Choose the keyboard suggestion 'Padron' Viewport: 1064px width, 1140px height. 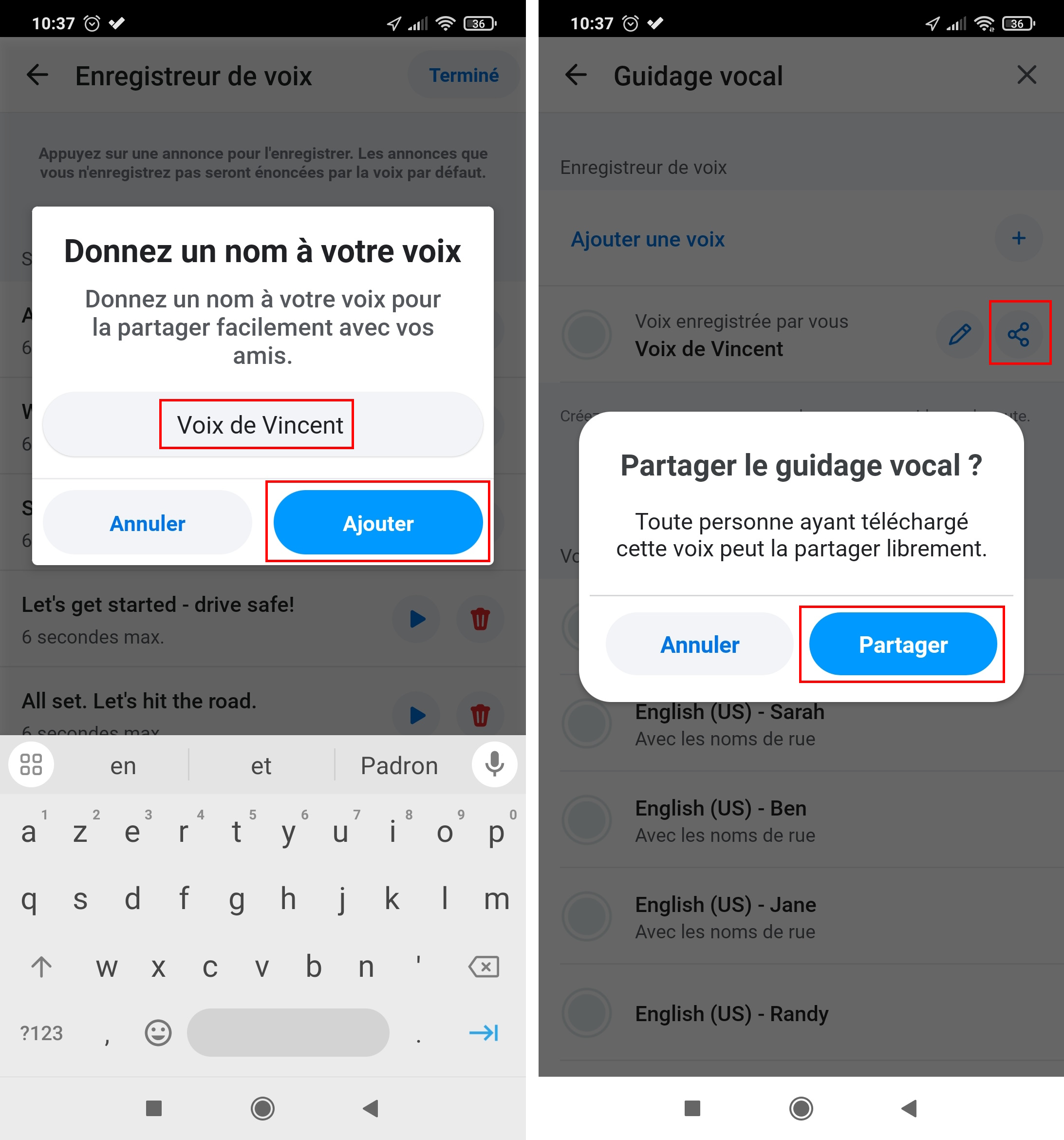tap(399, 765)
